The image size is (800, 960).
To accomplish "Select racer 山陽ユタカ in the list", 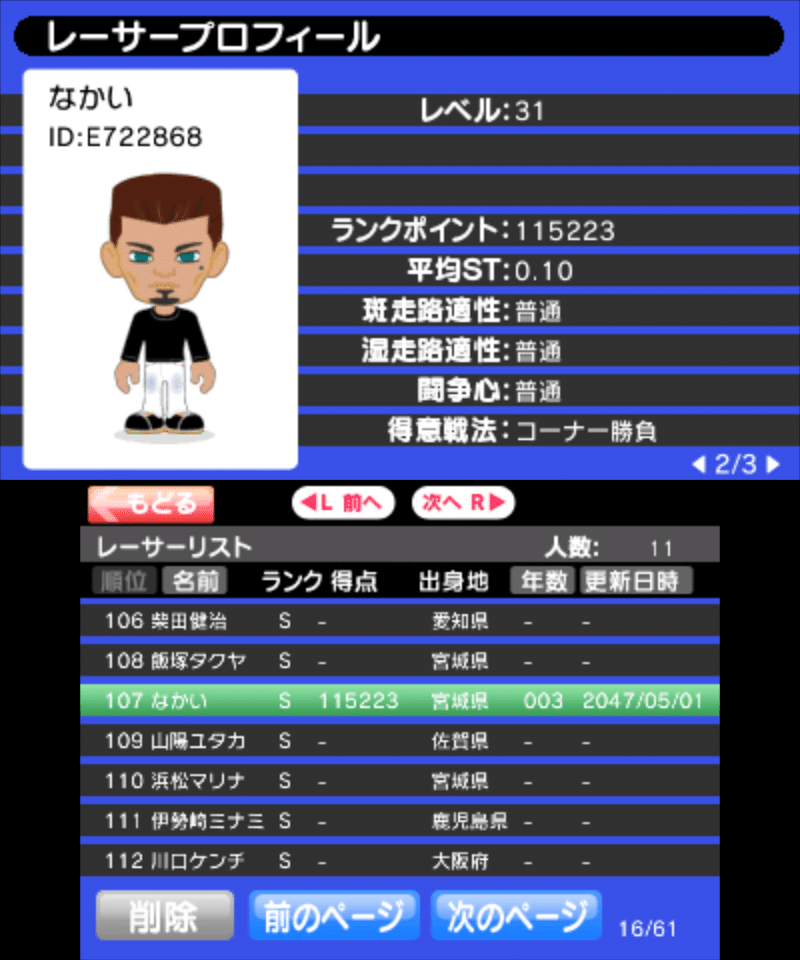I will pyautogui.click(x=400, y=741).
